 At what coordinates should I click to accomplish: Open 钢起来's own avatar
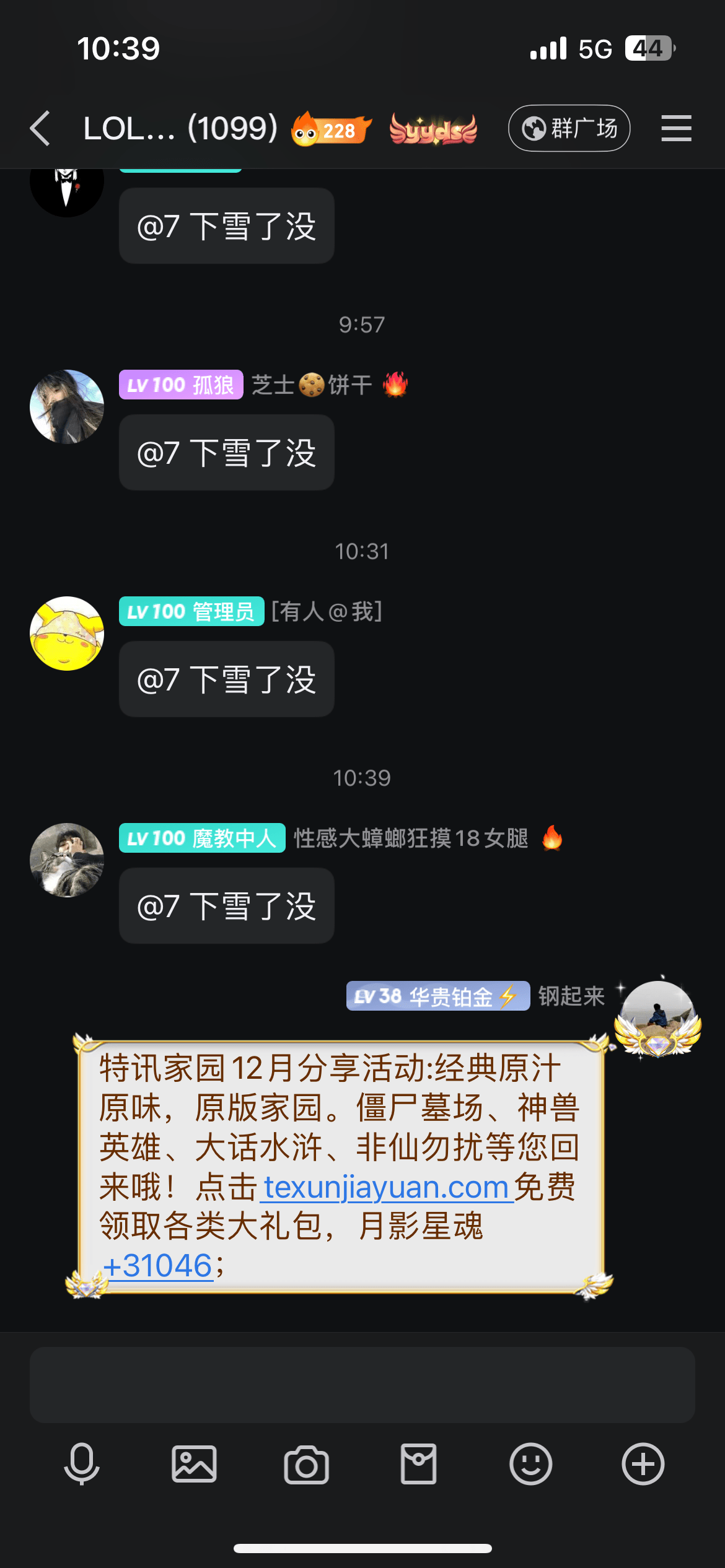(x=658, y=1016)
